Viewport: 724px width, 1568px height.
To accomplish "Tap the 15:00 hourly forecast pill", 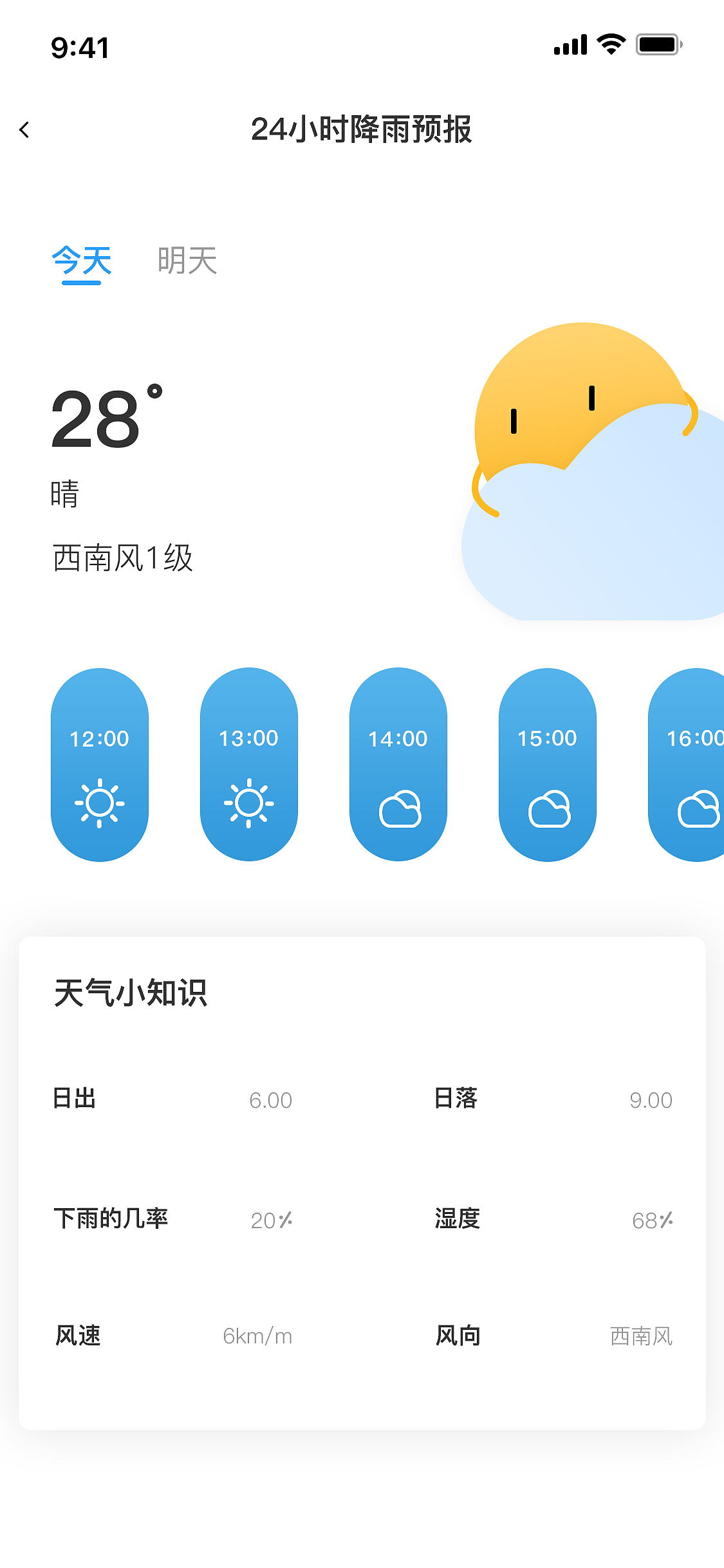I will coord(548,763).
